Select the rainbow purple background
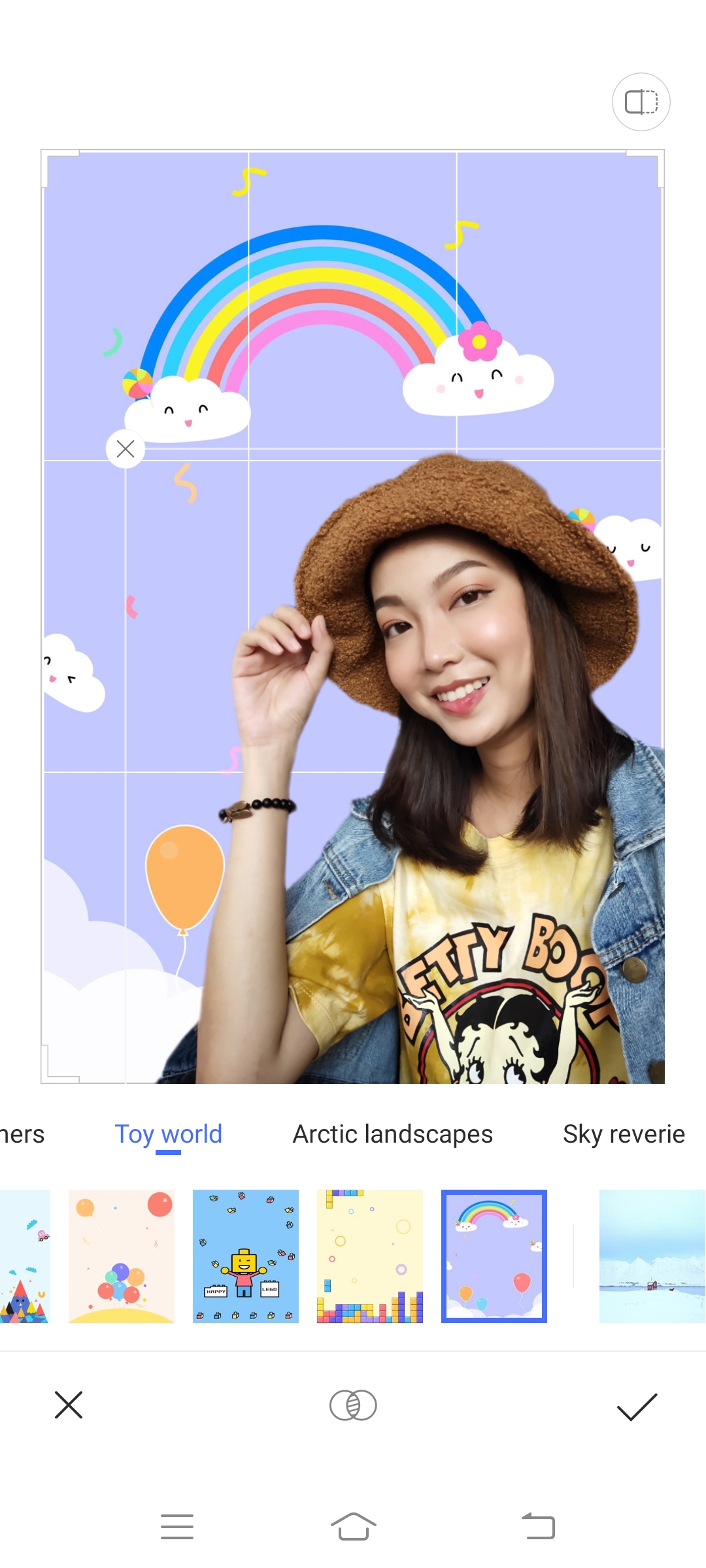Image resolution: width=706 pixels, height=1568 pixels. (494, 1256)
